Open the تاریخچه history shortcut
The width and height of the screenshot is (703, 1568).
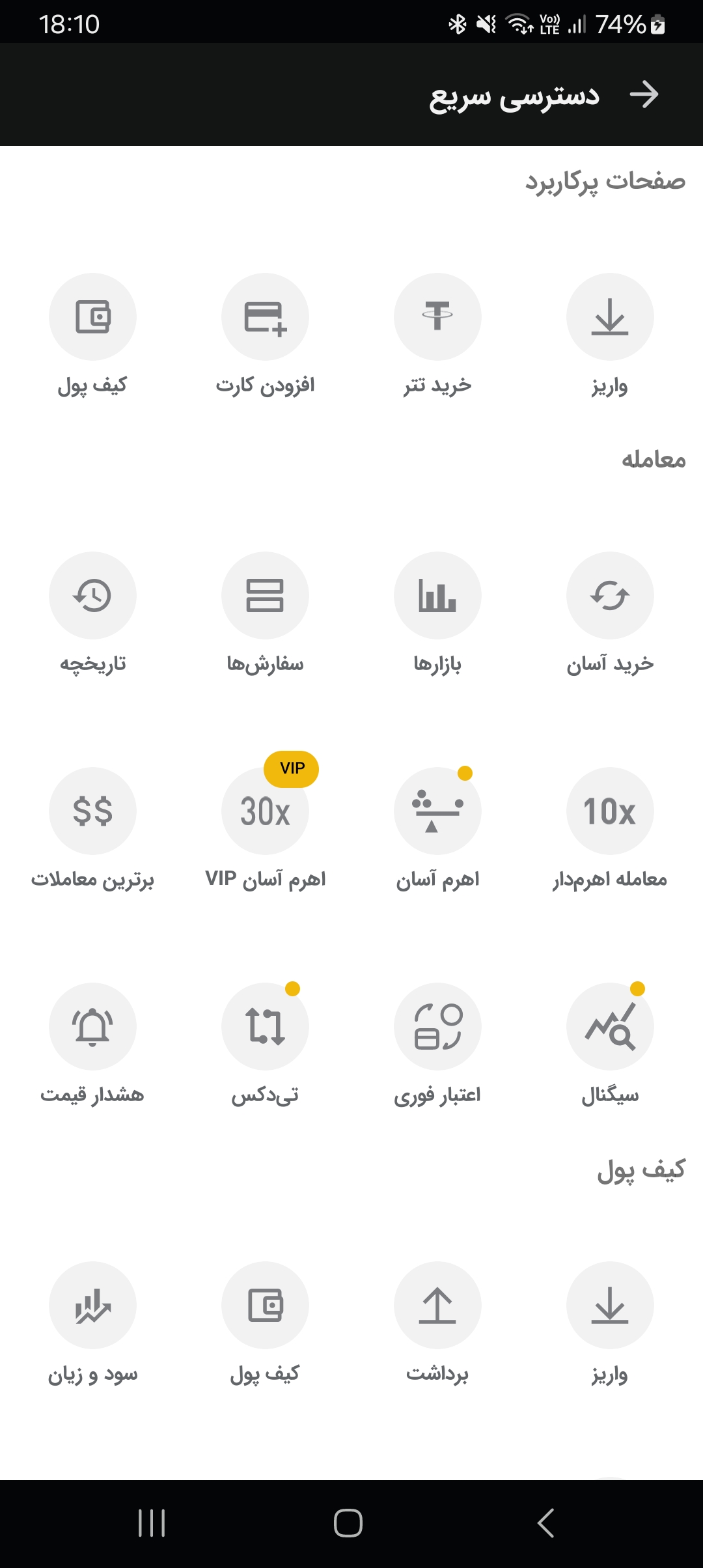tap(92, 596)
